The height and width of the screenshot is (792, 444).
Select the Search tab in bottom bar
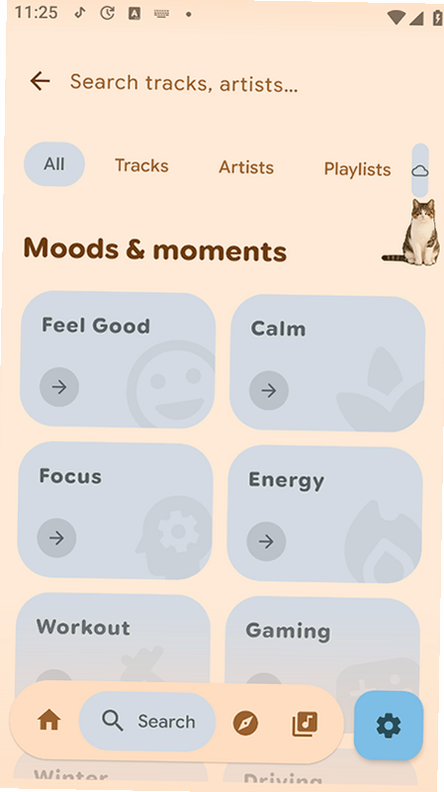click(x=147, y=721)
